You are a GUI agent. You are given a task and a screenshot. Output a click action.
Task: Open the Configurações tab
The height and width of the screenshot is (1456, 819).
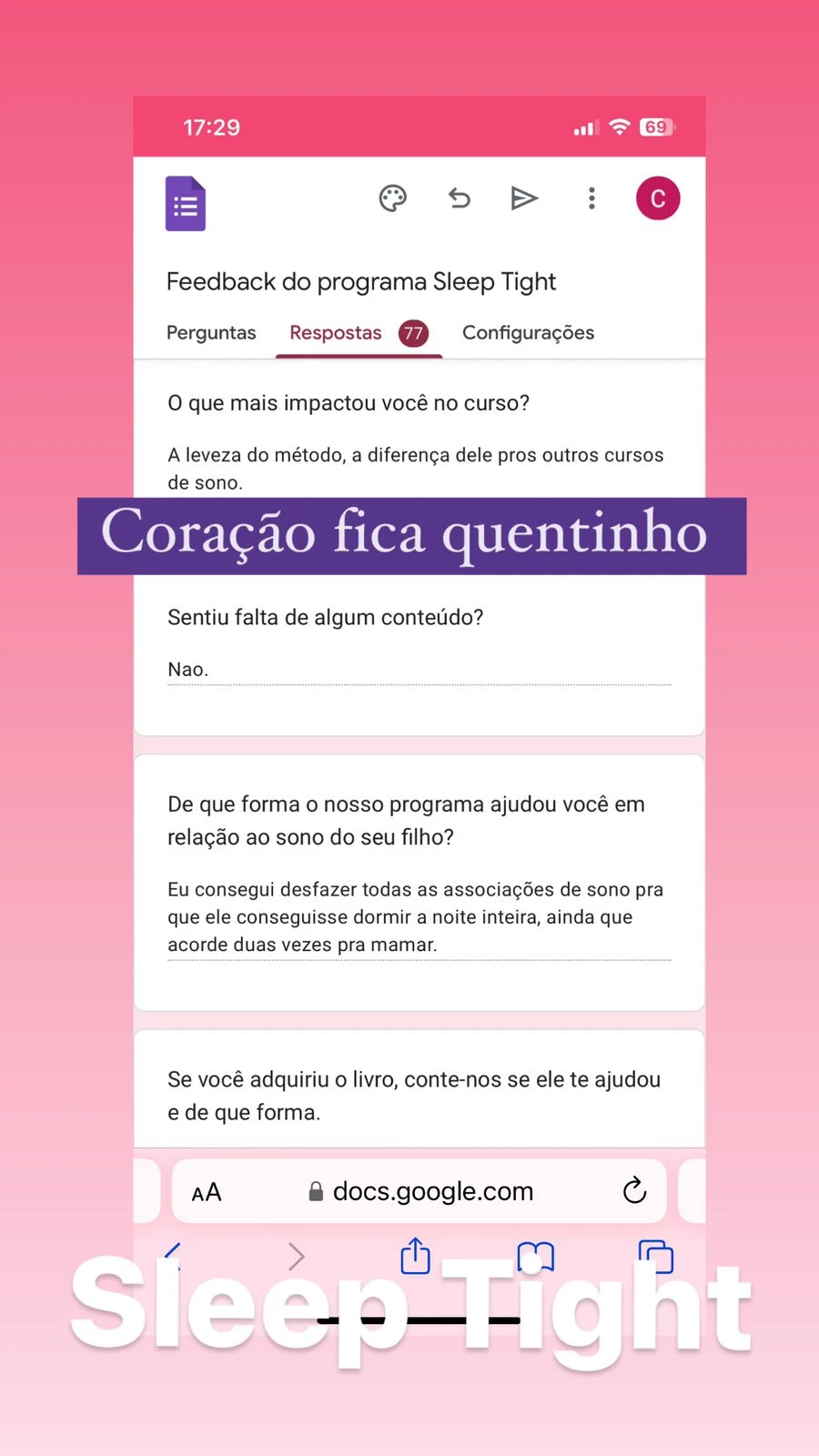point(528,333)
